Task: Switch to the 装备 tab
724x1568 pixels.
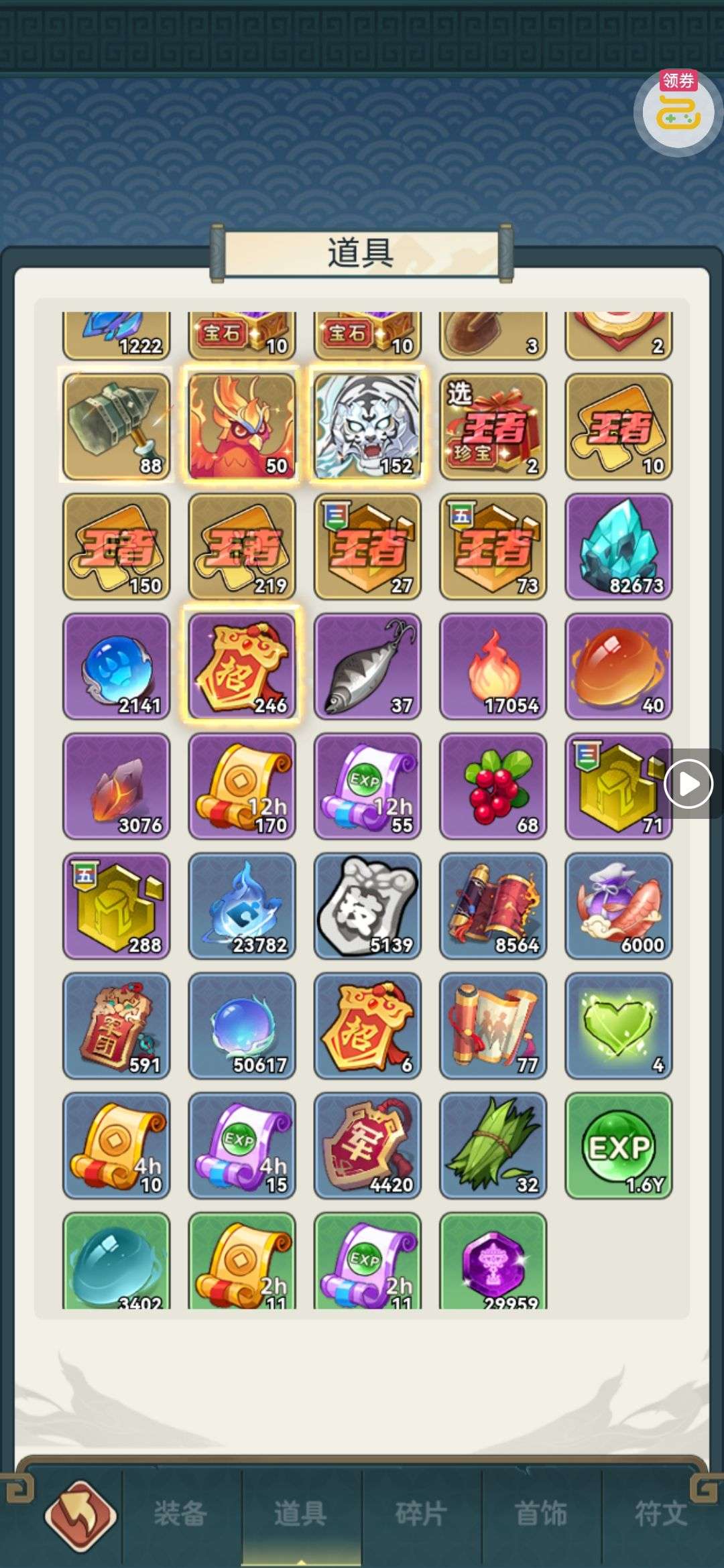Action: point(180,1513)
